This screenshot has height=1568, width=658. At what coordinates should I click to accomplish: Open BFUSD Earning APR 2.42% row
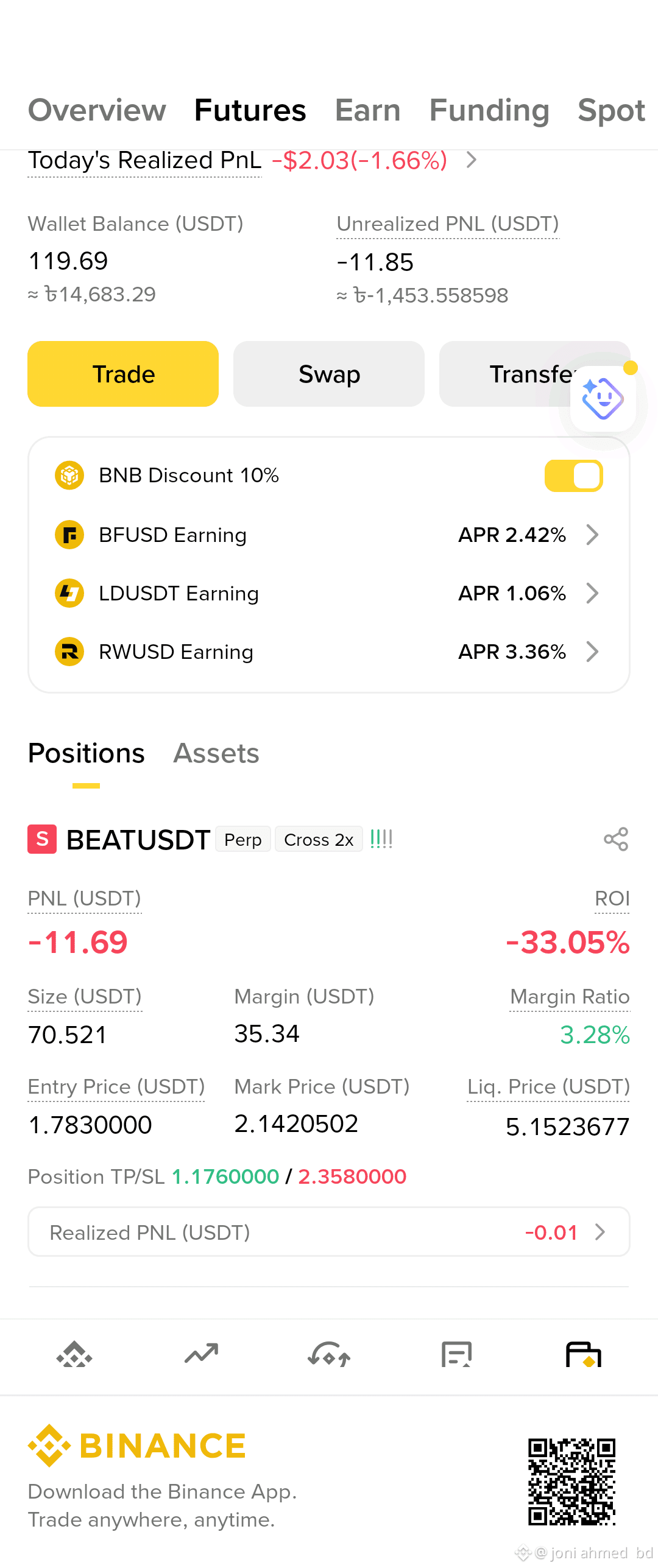[x=329, y=535]
